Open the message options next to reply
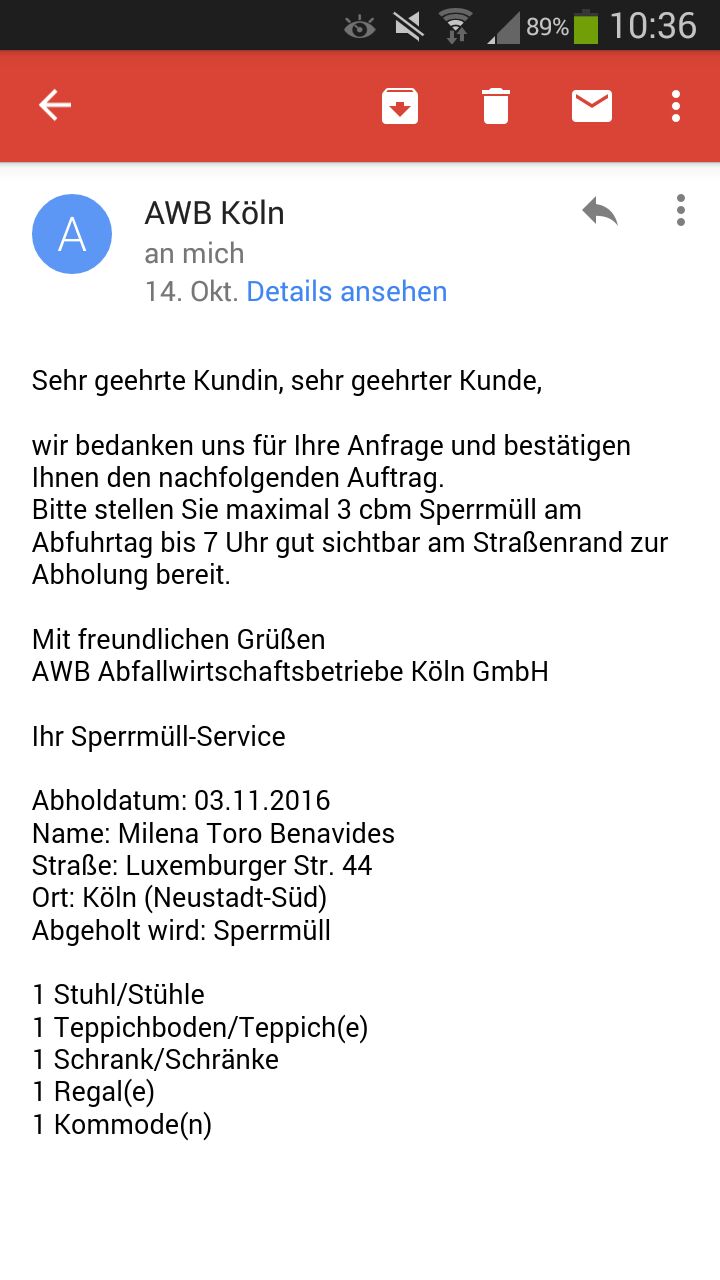720x1280 pixels. pos(681,211)
